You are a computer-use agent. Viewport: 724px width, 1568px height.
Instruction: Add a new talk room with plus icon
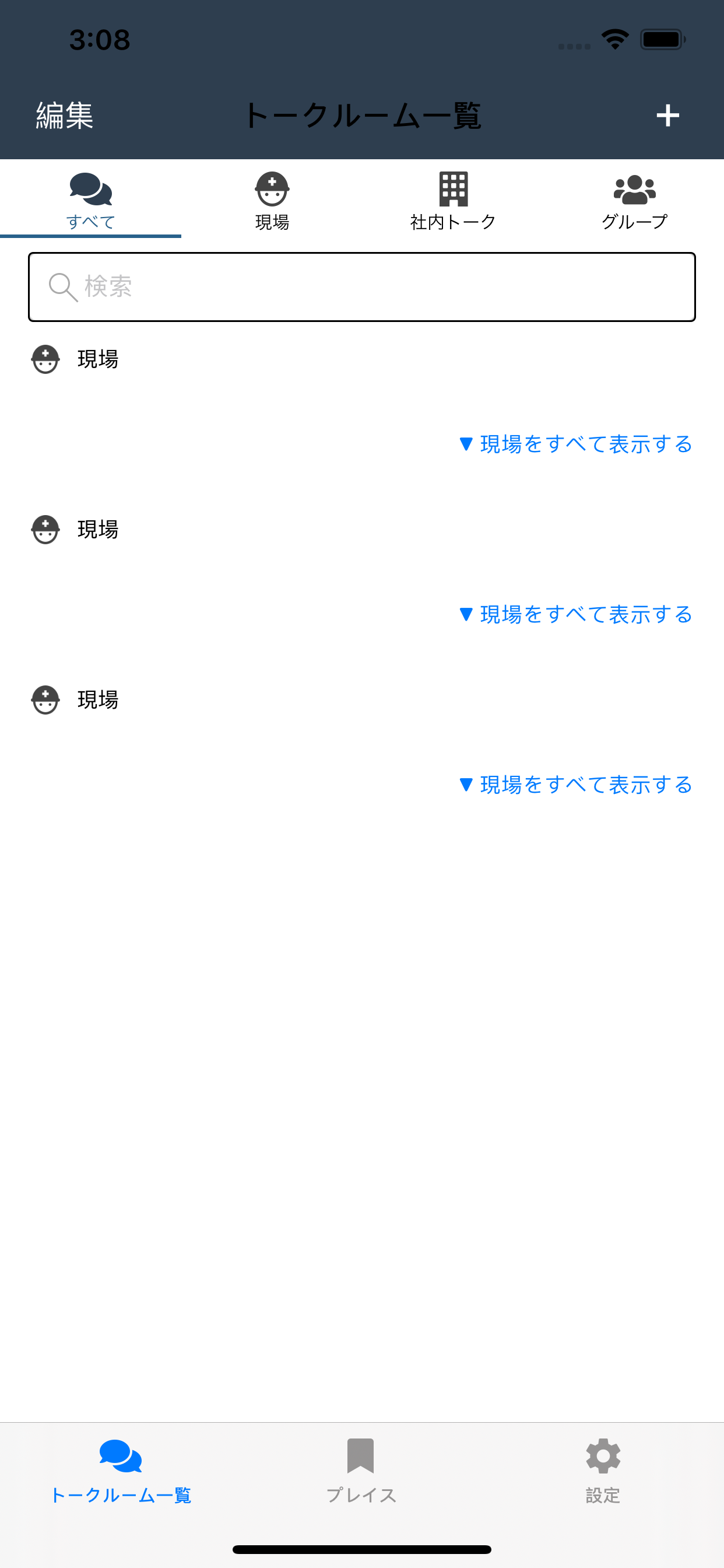(x=667, y=116)
